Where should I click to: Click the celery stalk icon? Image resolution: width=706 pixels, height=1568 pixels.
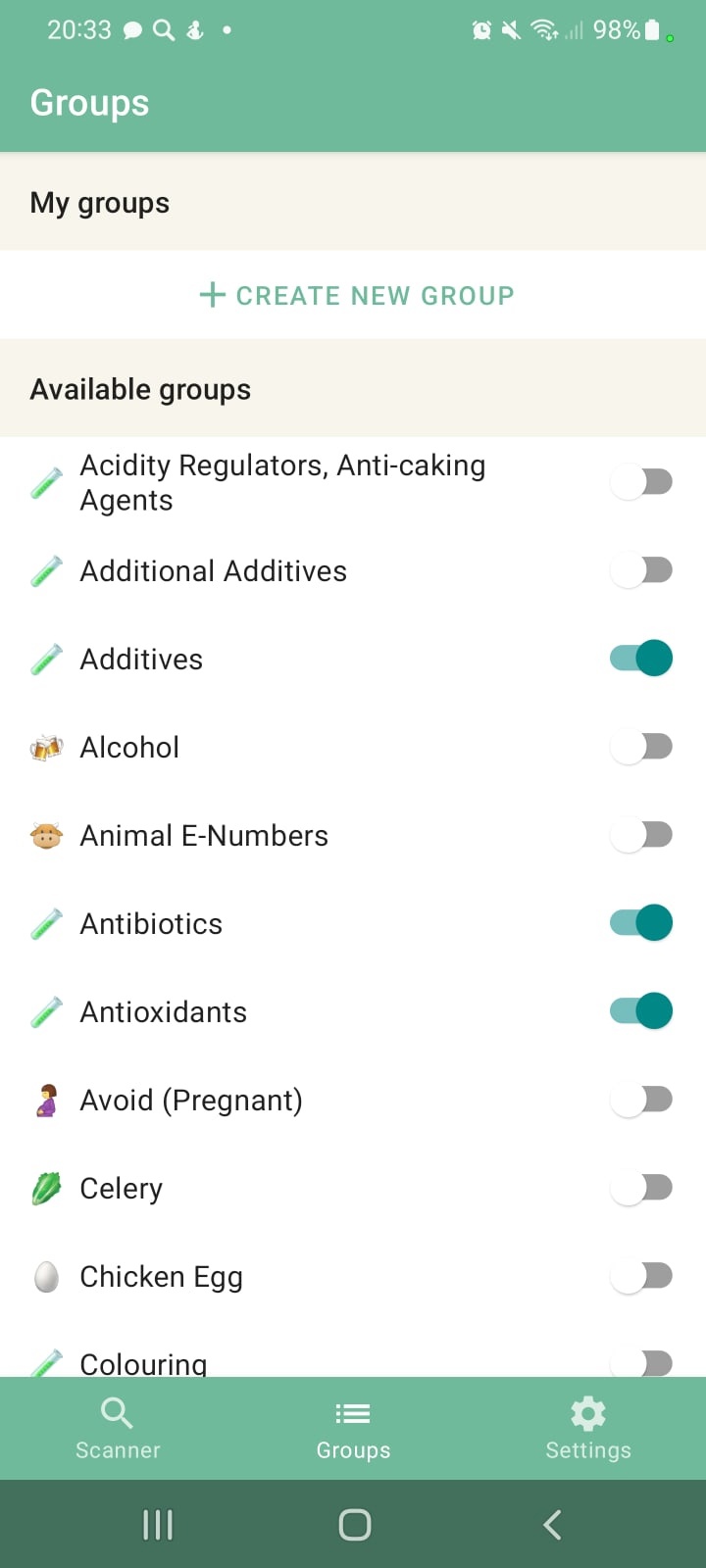point(46,1187)
